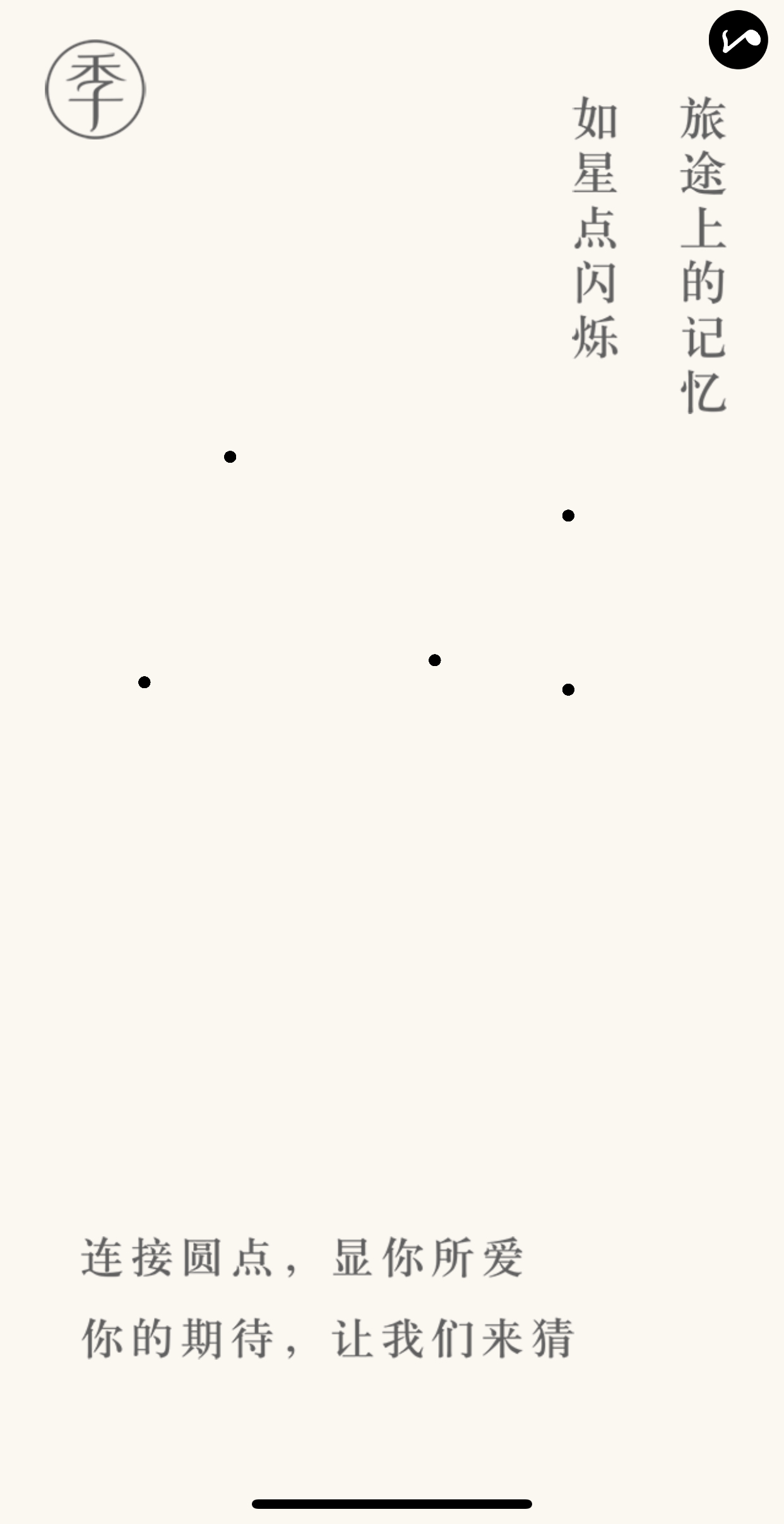Toggle the background music icon
This screenshot has width=784, height=1524.
(738, 39)
